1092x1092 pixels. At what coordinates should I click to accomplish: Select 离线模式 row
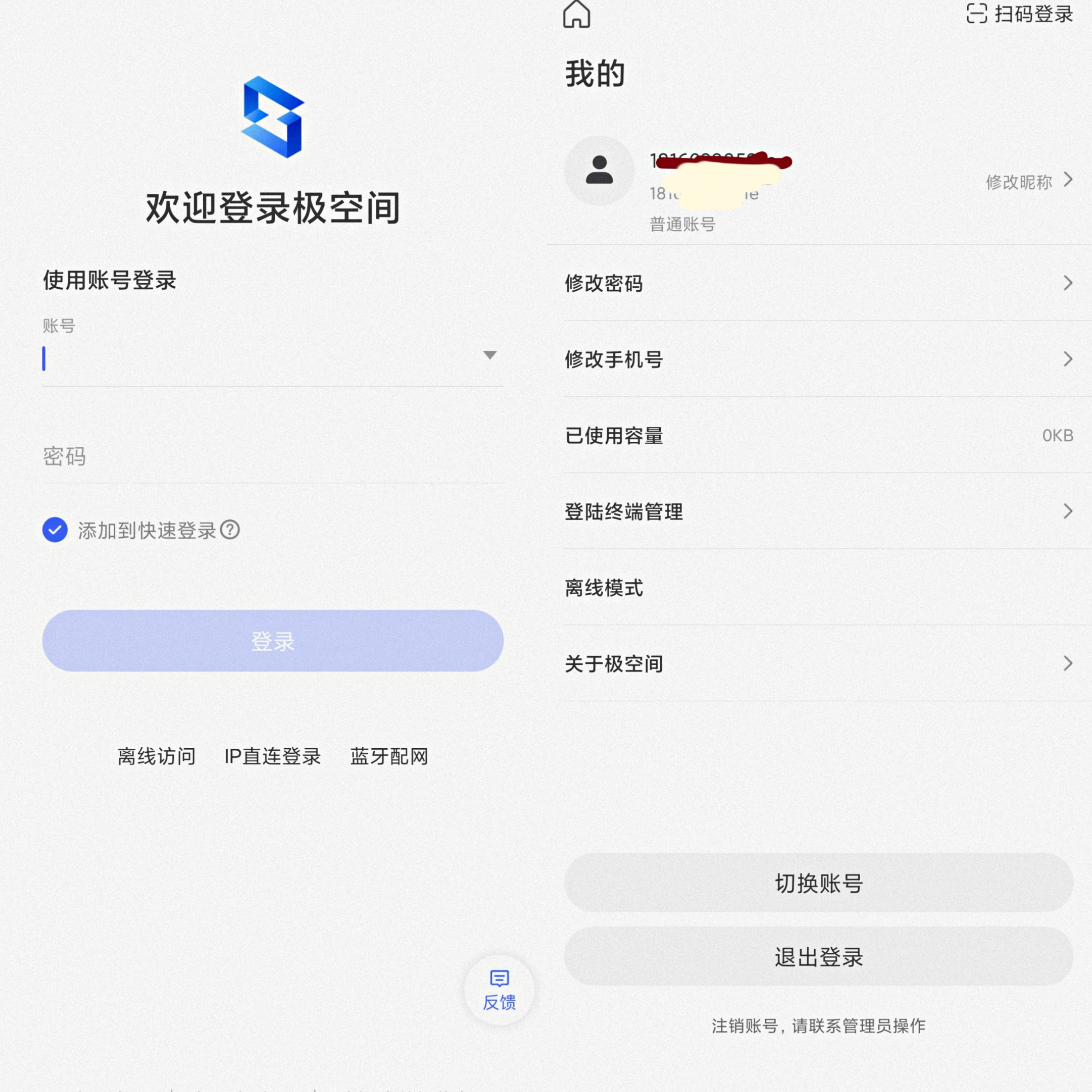click(818, 588)
